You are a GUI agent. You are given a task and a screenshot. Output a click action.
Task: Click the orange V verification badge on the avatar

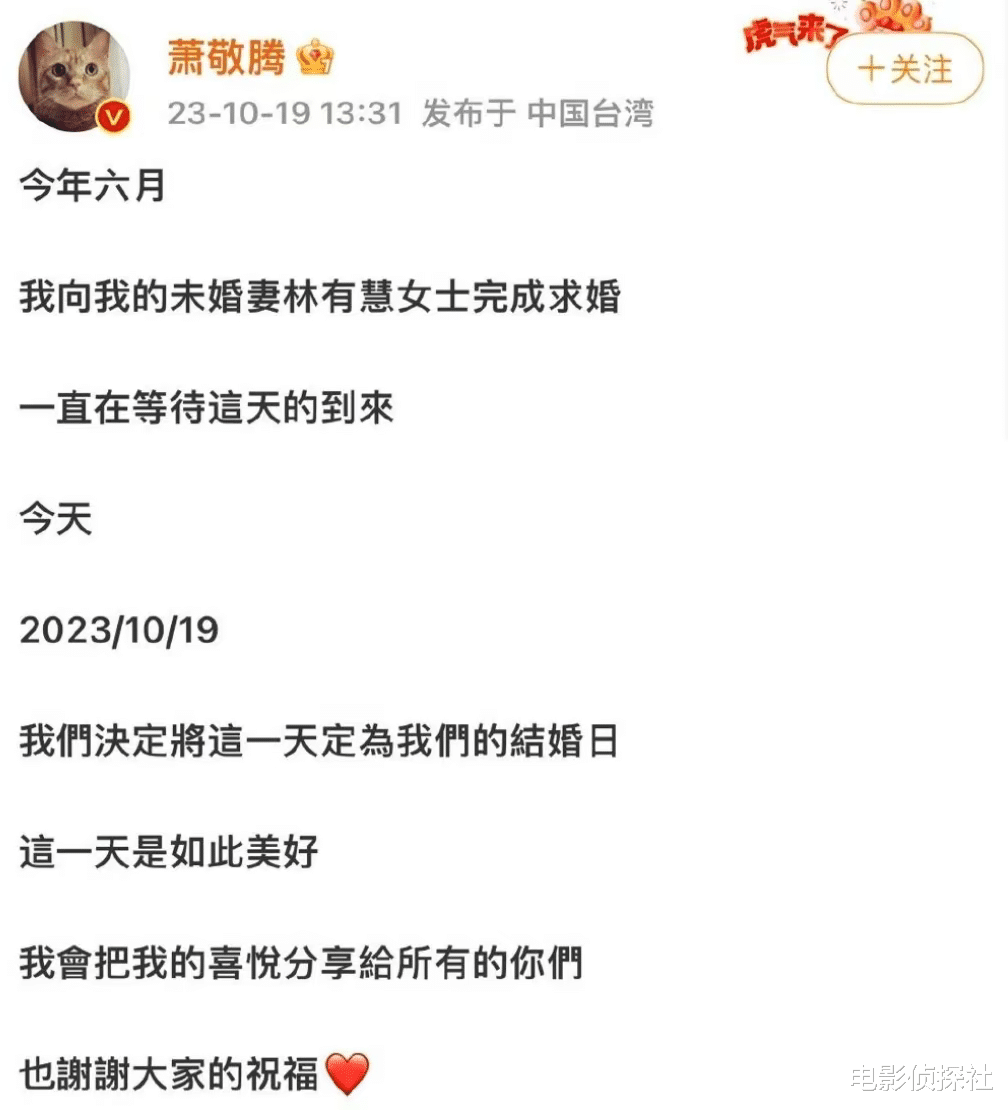(x=111, y=114)
